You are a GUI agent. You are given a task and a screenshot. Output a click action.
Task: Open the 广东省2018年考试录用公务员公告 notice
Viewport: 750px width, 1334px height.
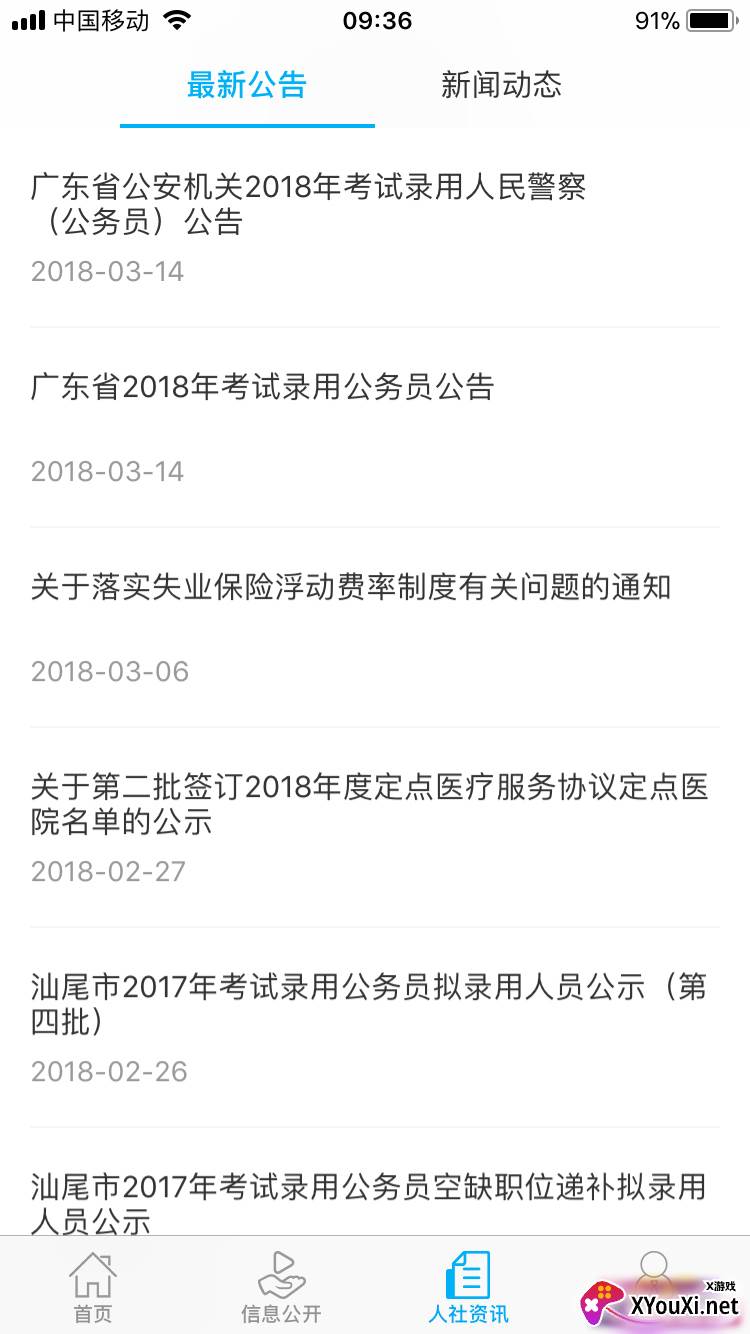tap(260, 387)
